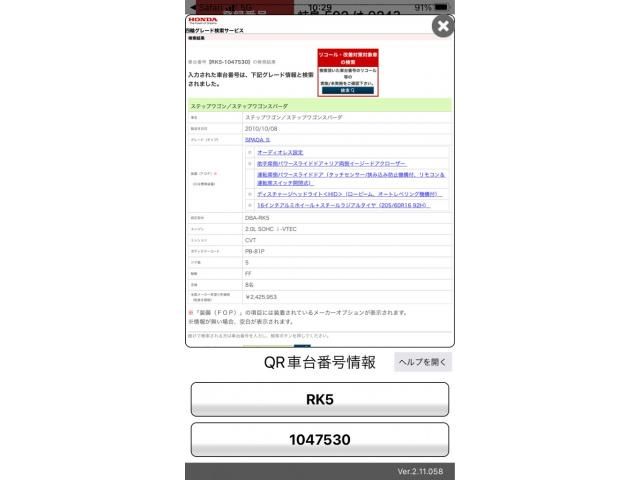Open the オーディオレス設定 option link
The width and height of the screenshot is (640, 480).
pyautogui.click(x=282, y=152)
